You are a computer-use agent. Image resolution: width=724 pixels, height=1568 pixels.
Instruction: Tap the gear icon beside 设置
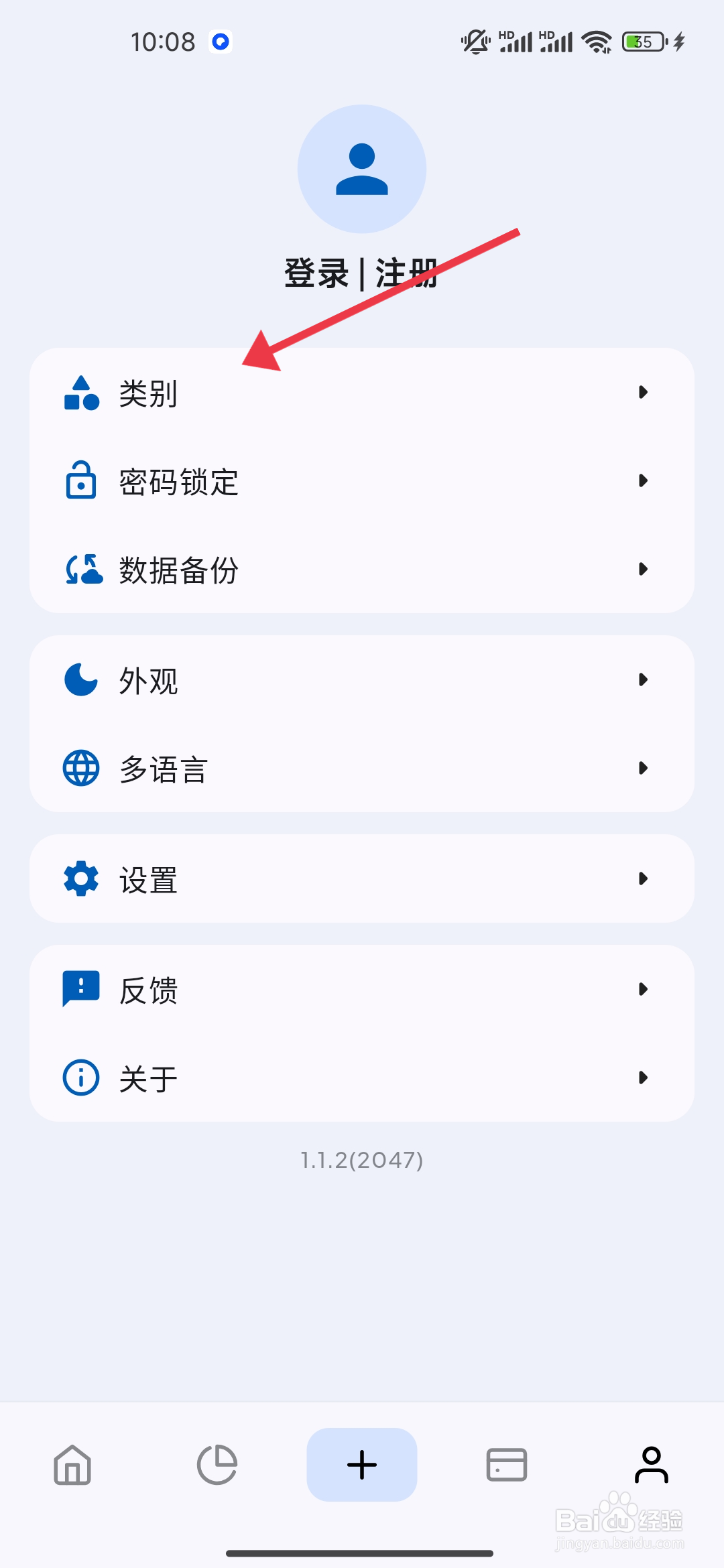pyautogui.click(x=80, y=879)
